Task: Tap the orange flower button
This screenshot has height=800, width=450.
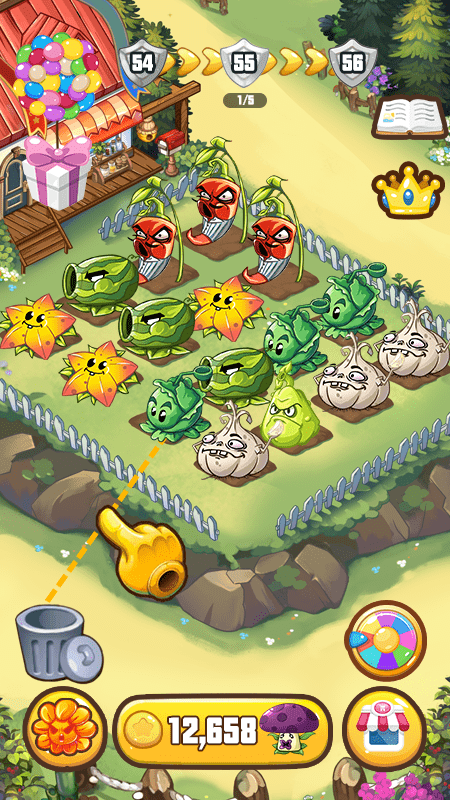Action: tap(65, 729)
